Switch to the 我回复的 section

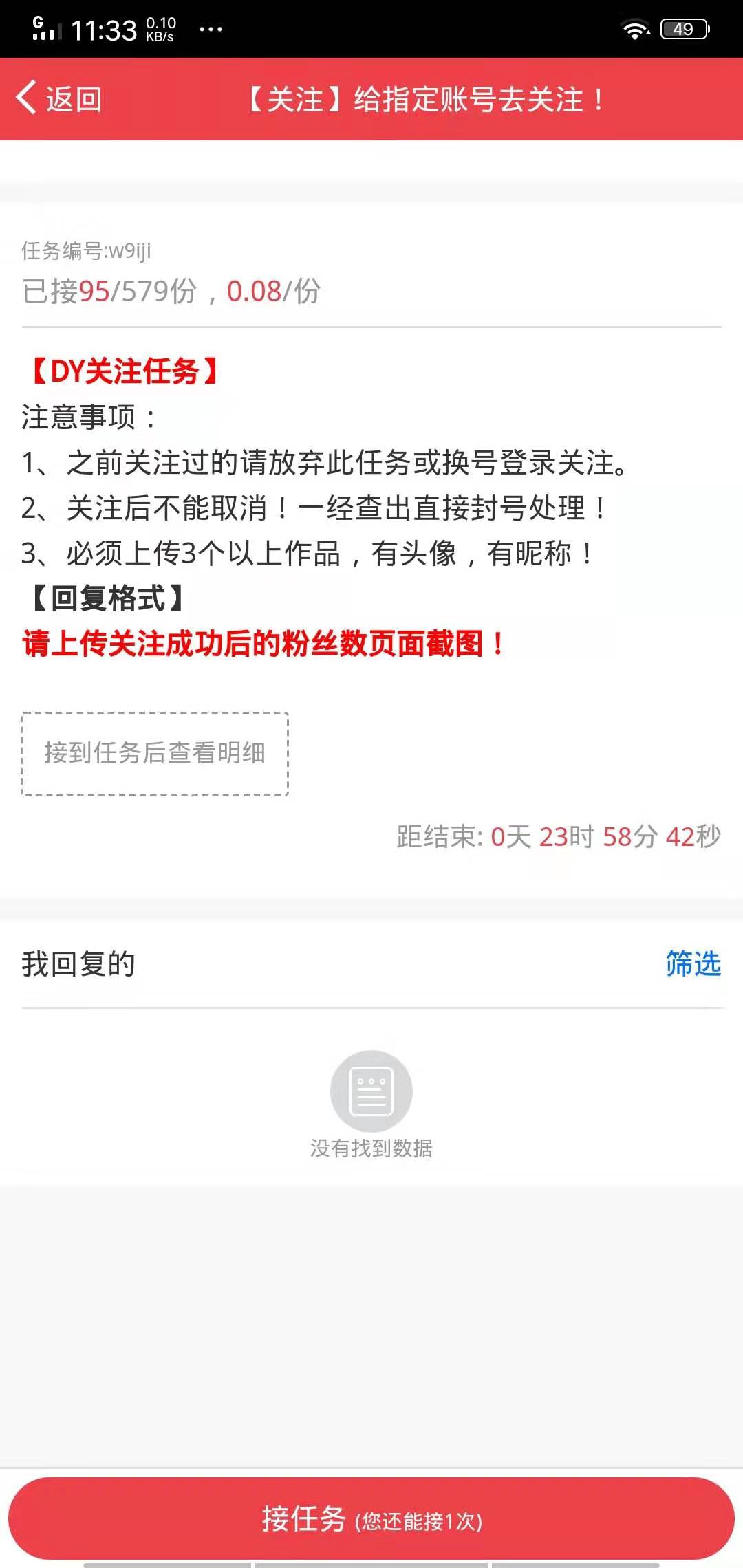[80, 966]
